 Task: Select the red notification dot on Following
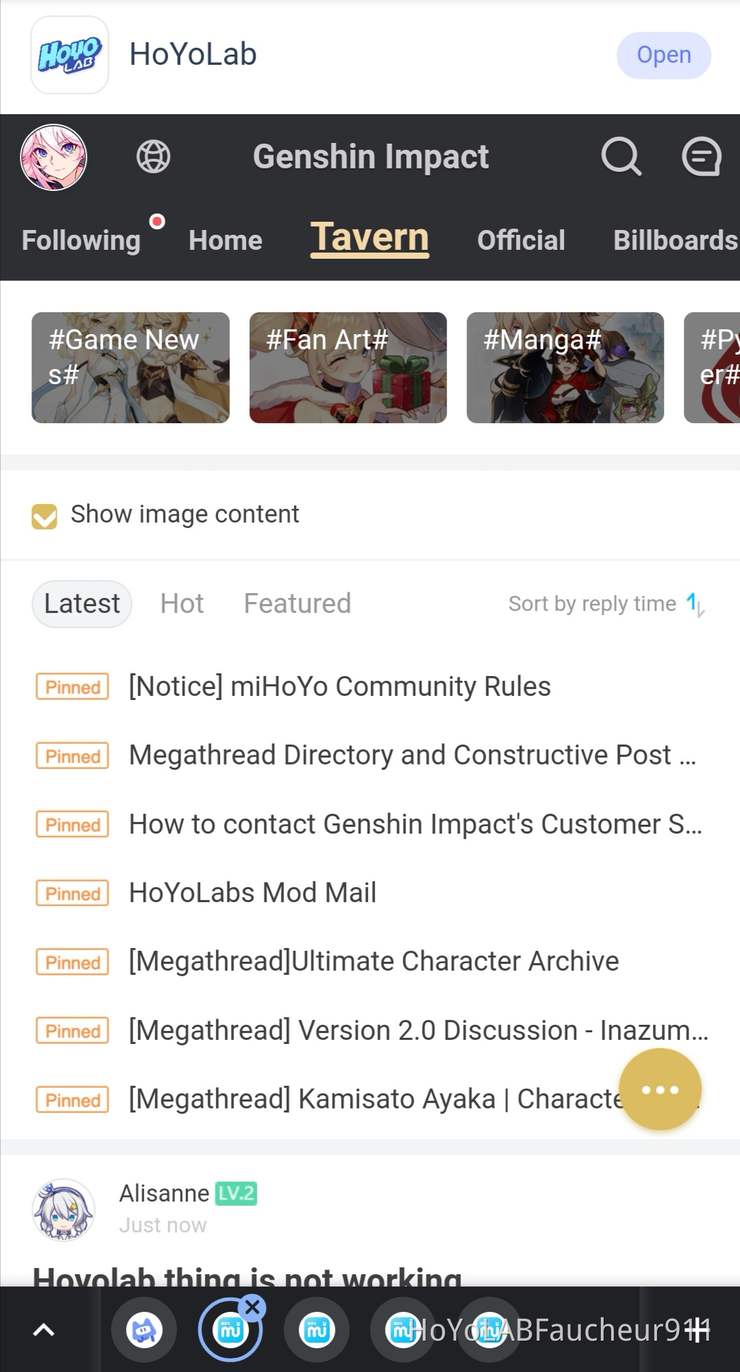click(156, 220)
